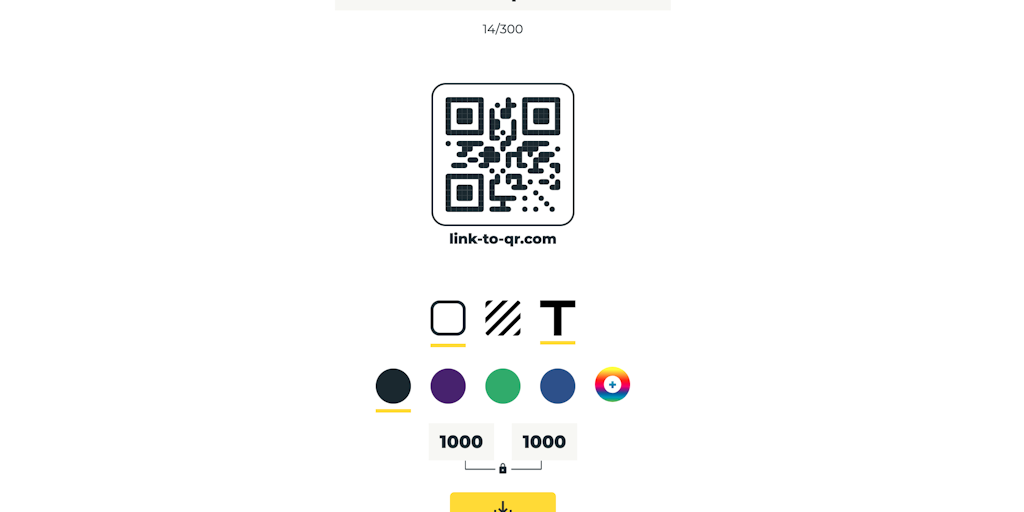The height and width of the screenshot is (512, 1024).
Task: Edit the height size field
Action: (544, 442)
